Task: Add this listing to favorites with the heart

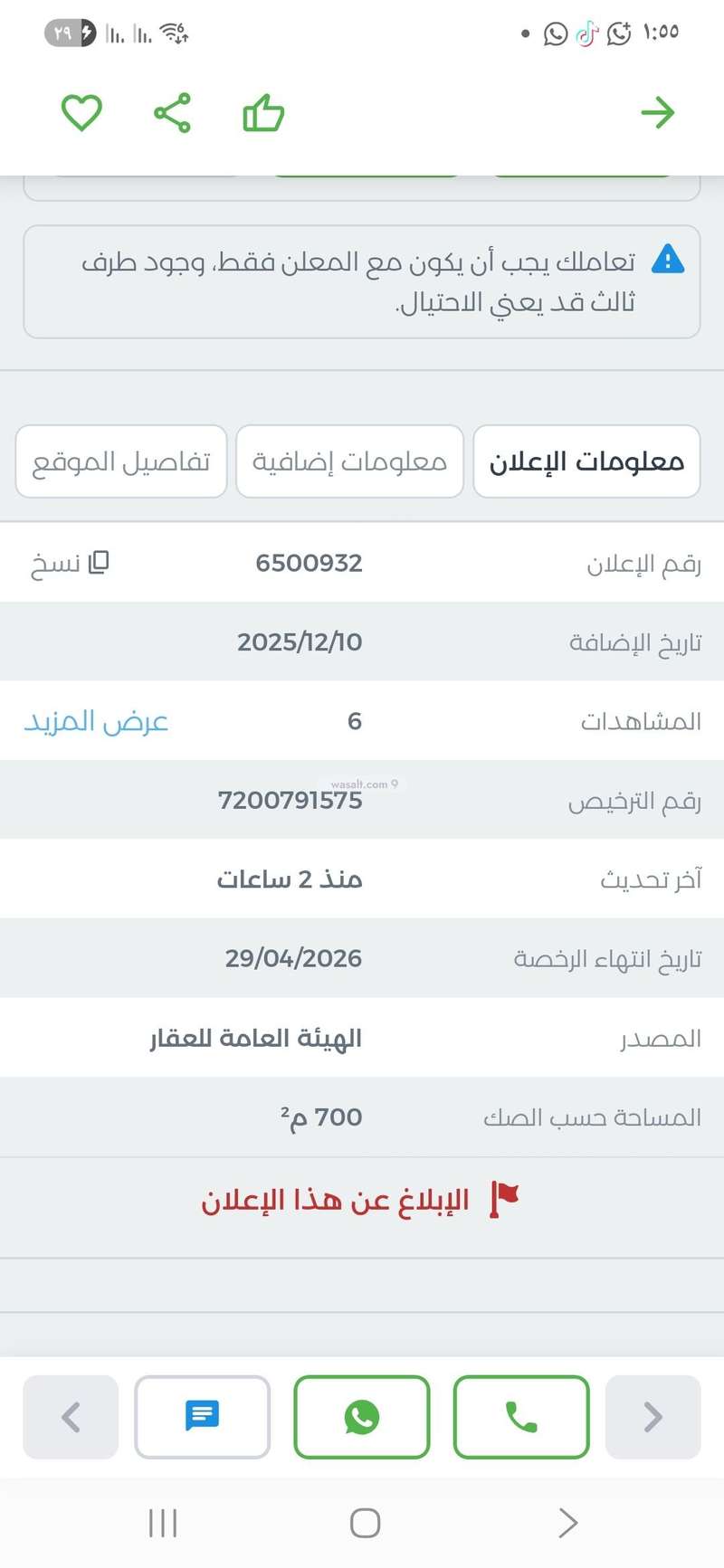Action: [81, 113]
